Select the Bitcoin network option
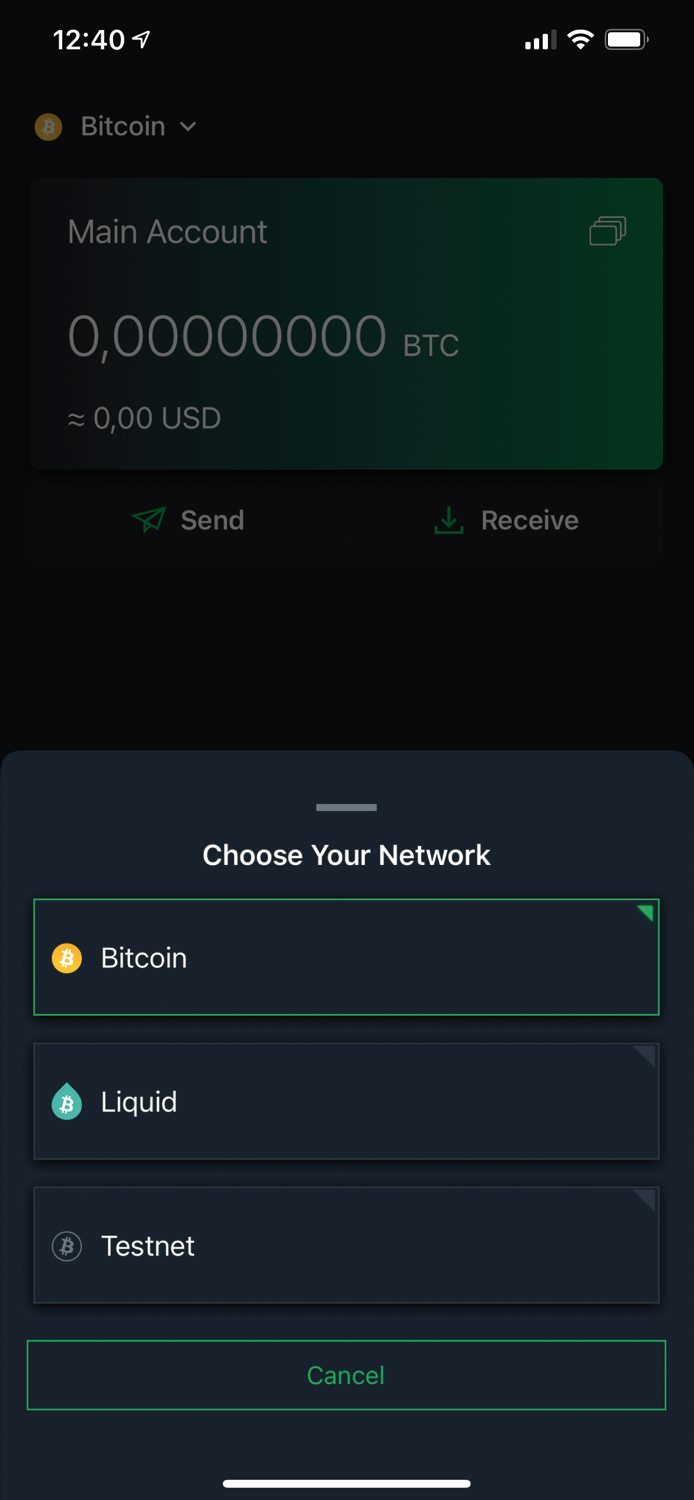The width and height of the screenshot is (694, 1500). click(346, 957)
